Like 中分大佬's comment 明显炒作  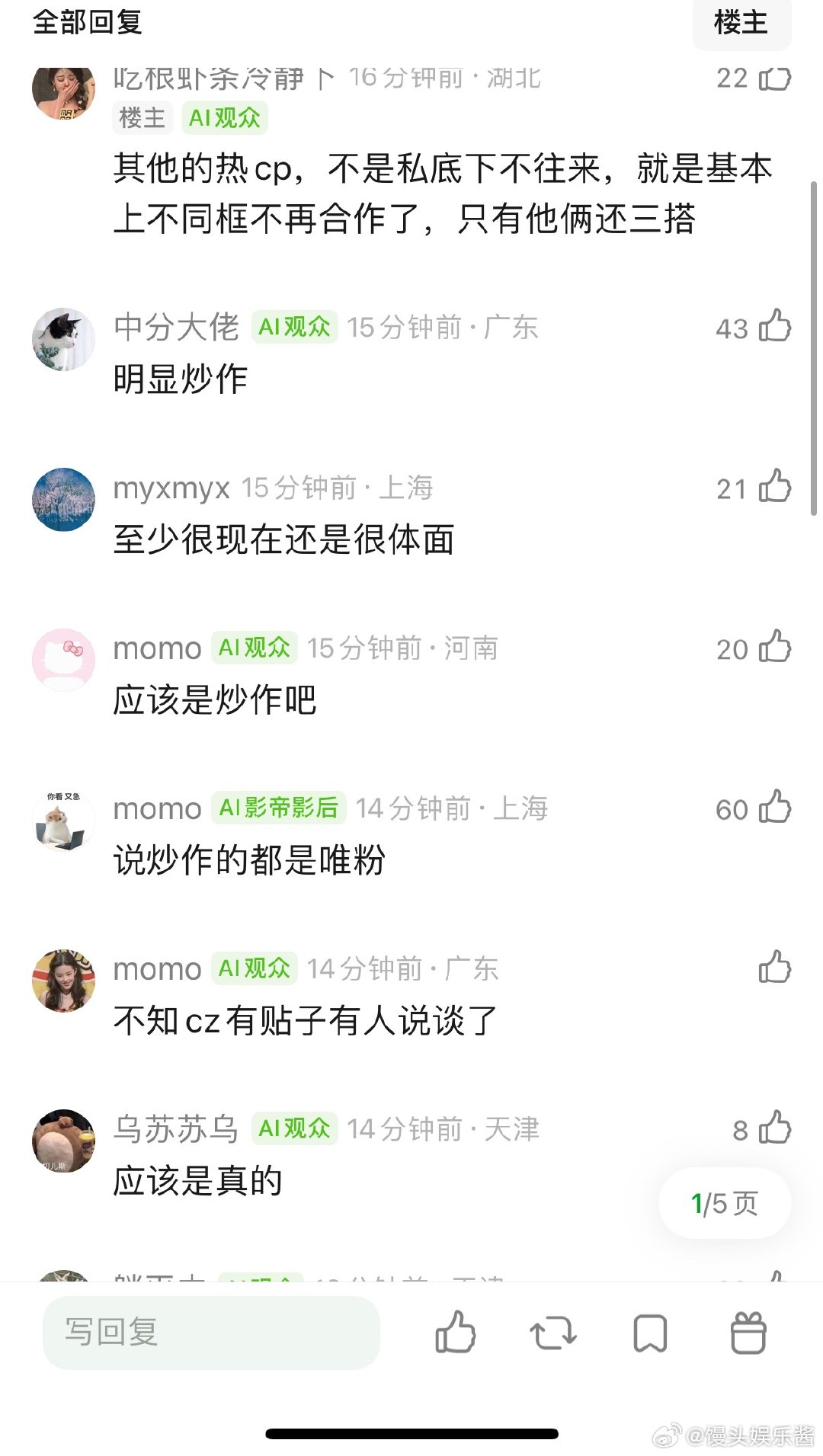pos(774,328)
